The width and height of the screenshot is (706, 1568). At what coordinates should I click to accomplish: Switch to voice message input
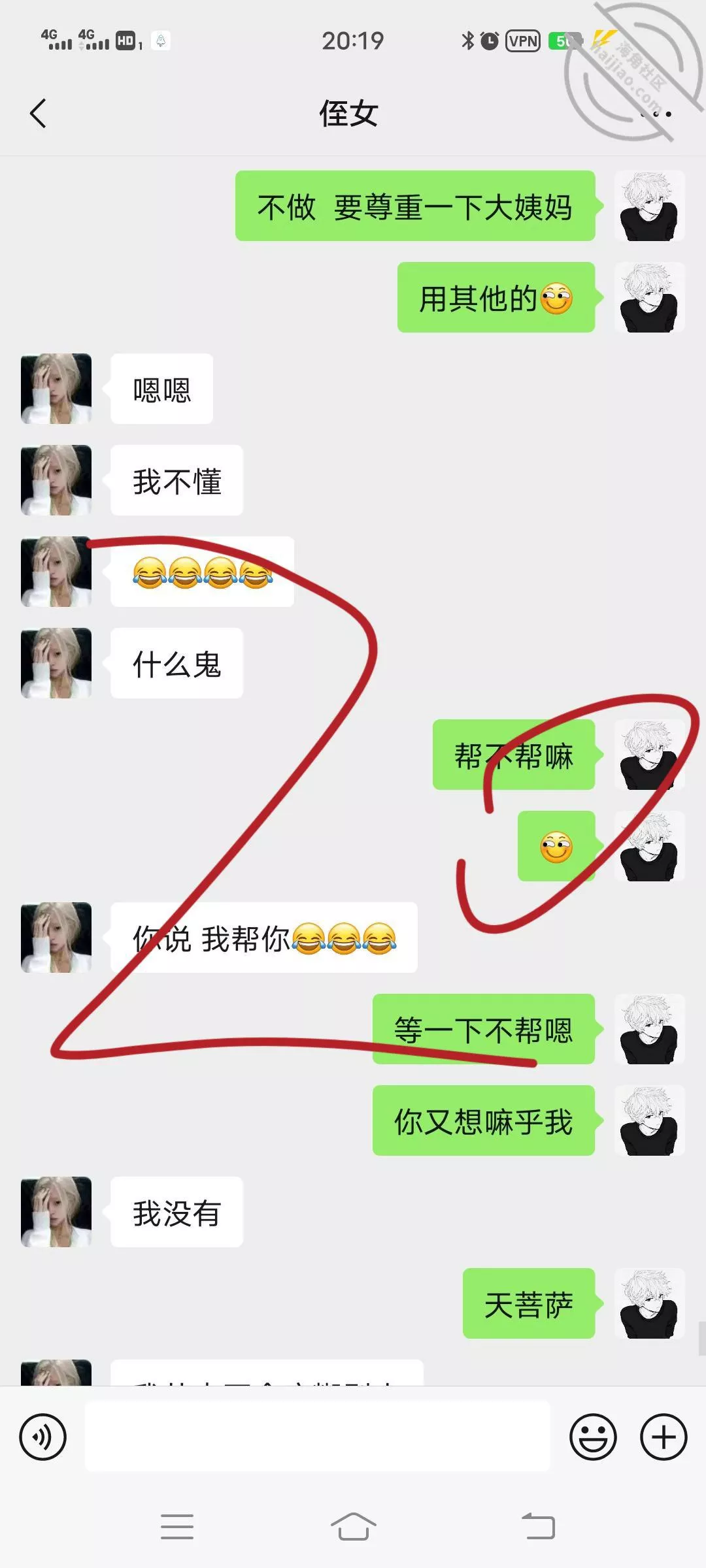(x=43, y=1437)
